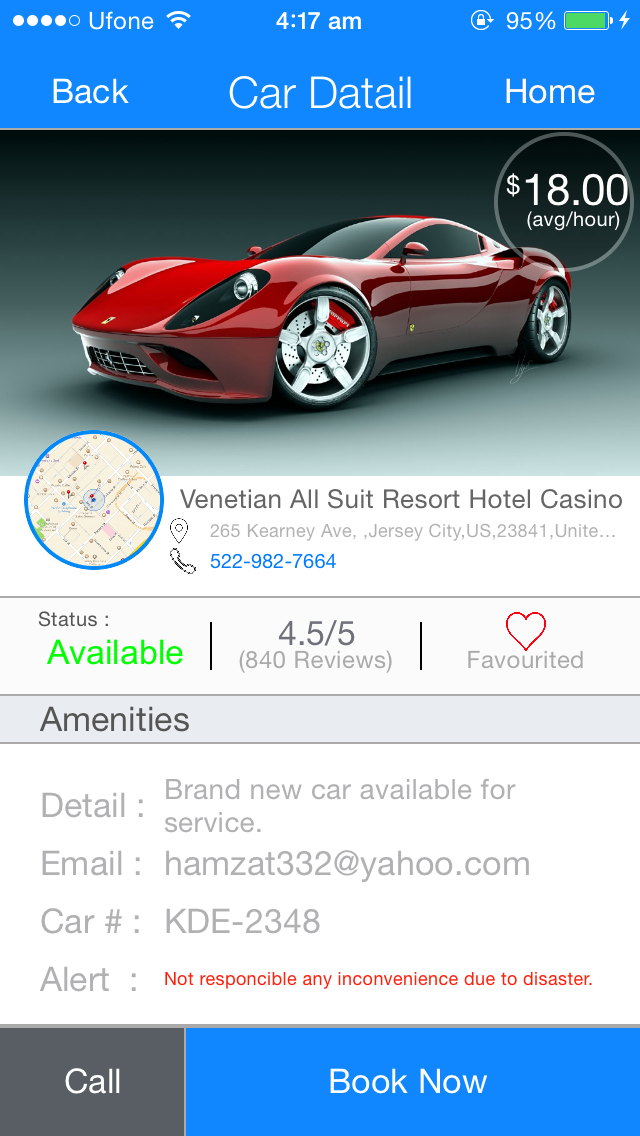Viewport: 640px width, 1136px height.
Task: Toggle the Favourited heart icon
Action: (525, 631)
